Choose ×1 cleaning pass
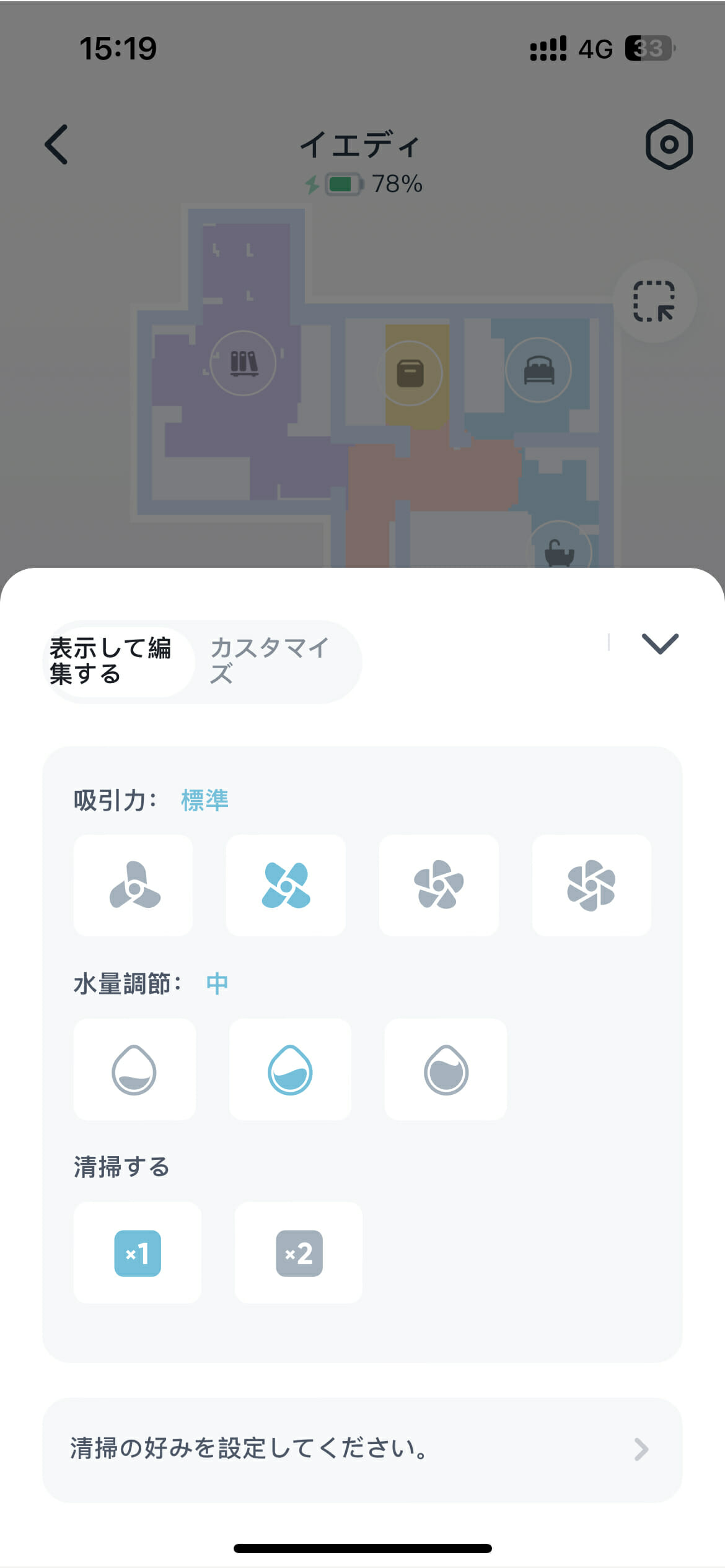725x1568 pixels. [138, 1253]
